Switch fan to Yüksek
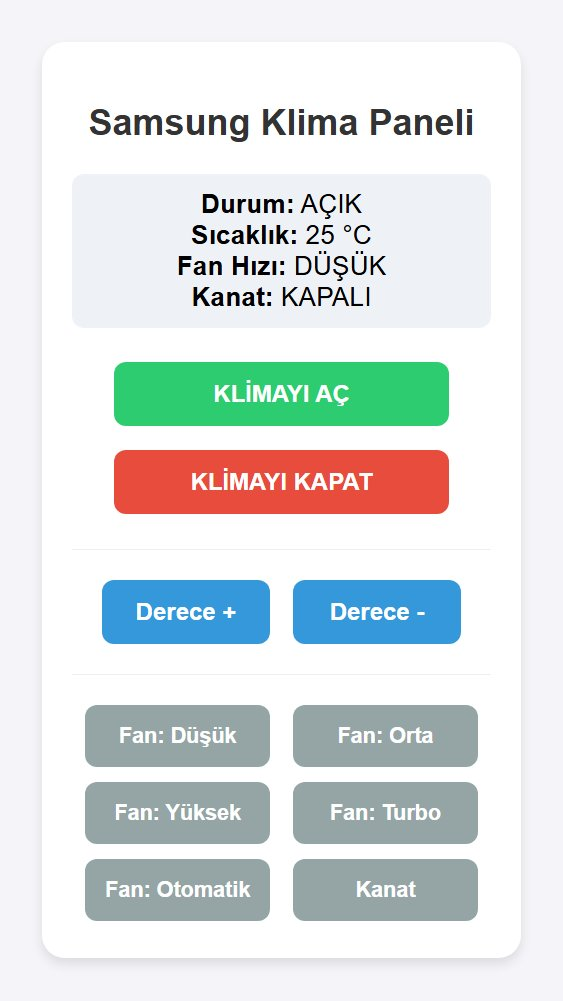 [x=177, y=813]
